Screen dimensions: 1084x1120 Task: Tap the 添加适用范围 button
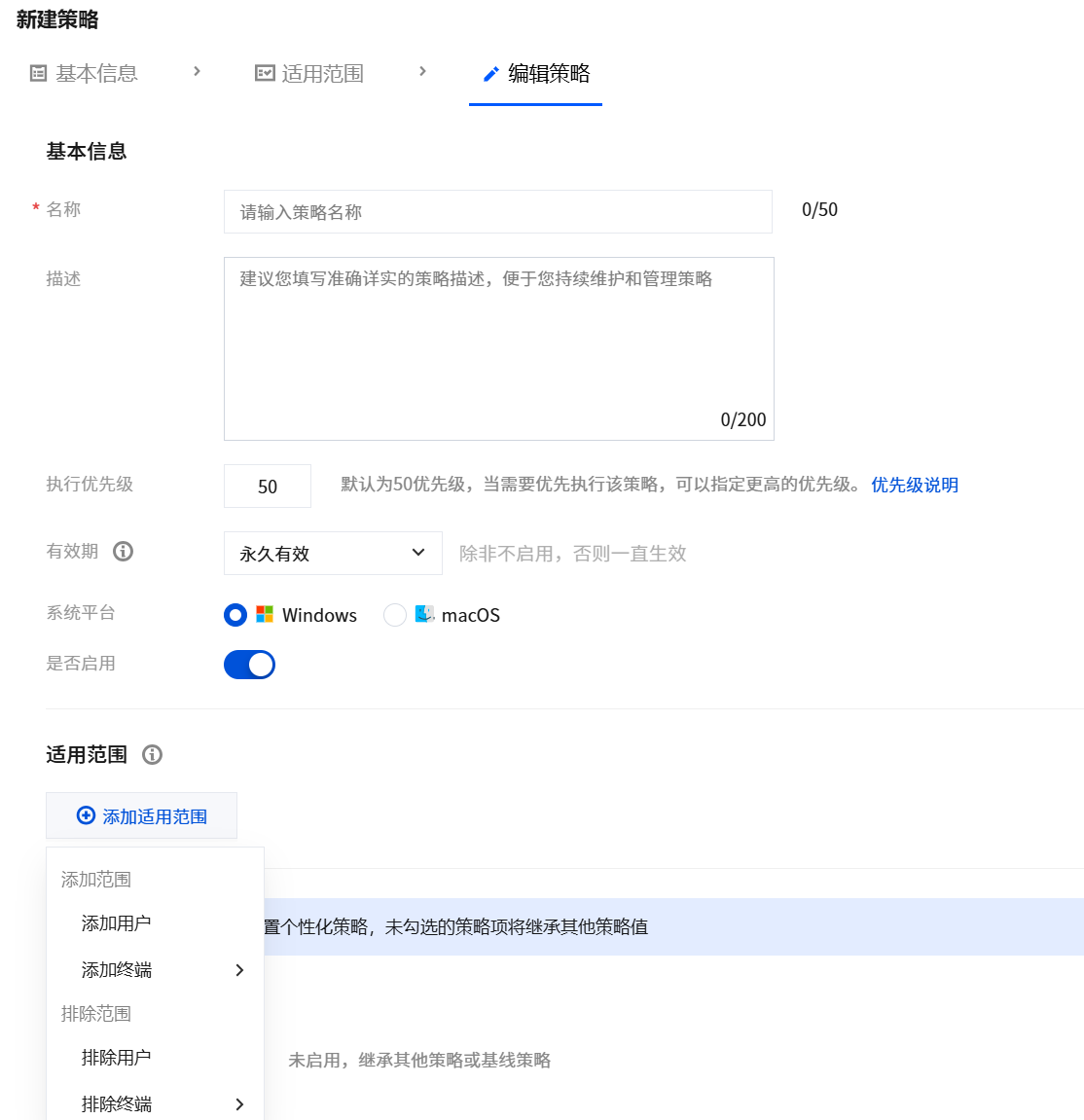click(x=142, y=816)
